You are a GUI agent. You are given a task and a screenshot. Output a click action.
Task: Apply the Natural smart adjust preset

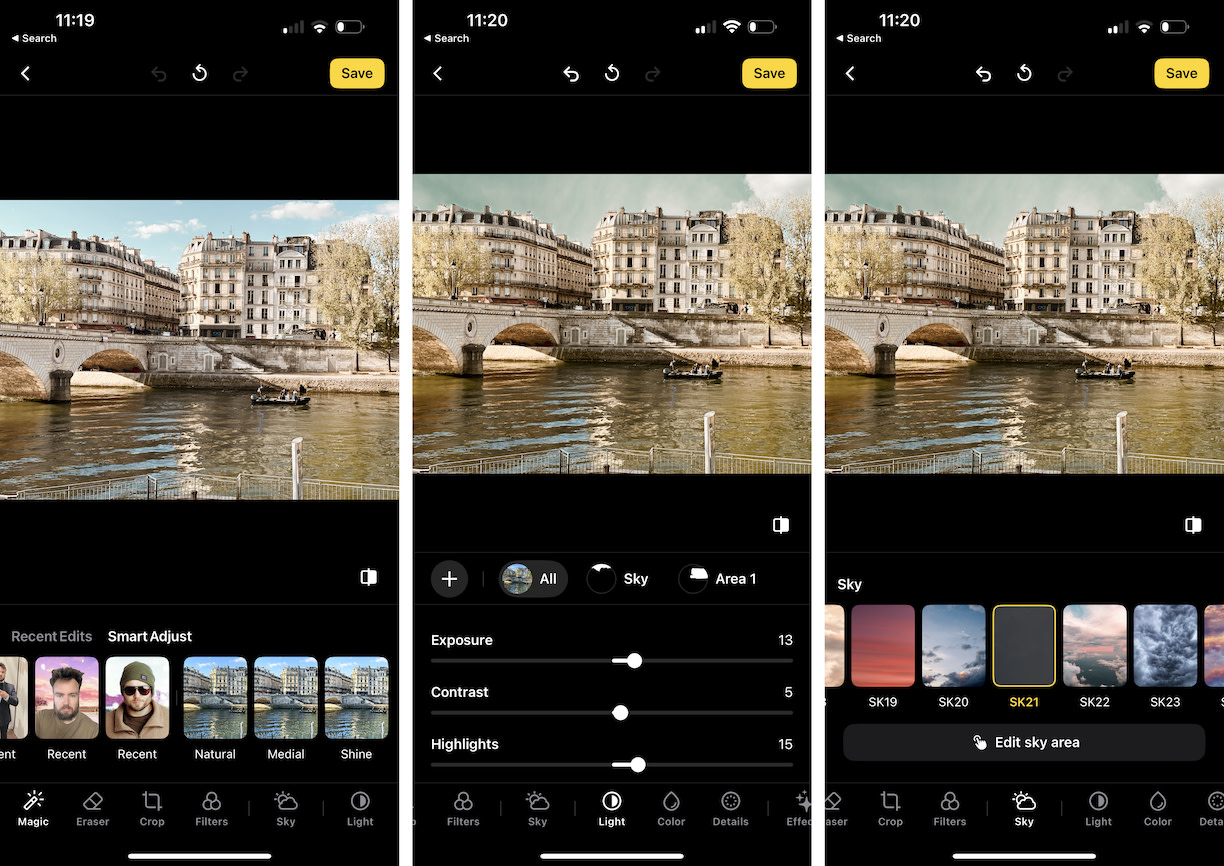click(x=215, y=697)
